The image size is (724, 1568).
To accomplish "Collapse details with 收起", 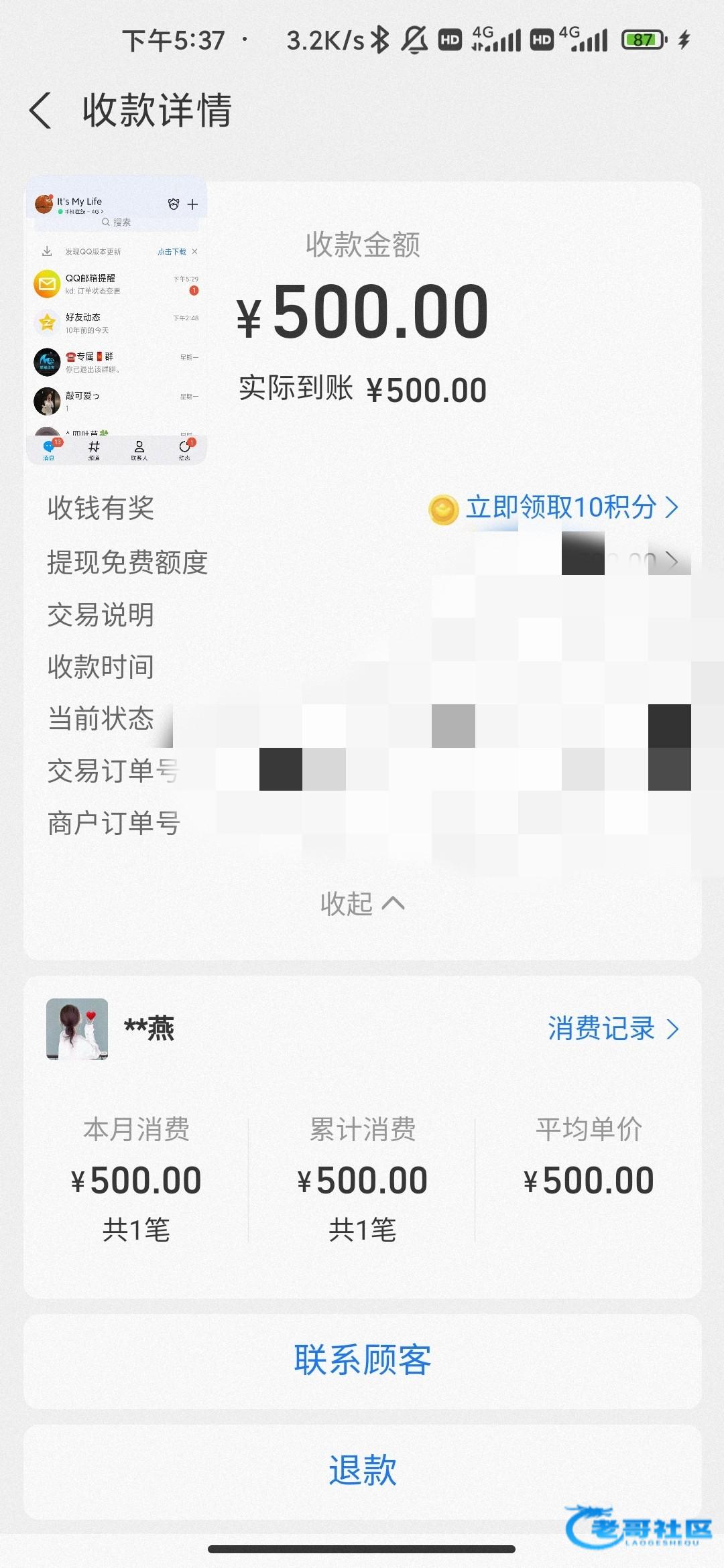I will (x=362, y=903).
